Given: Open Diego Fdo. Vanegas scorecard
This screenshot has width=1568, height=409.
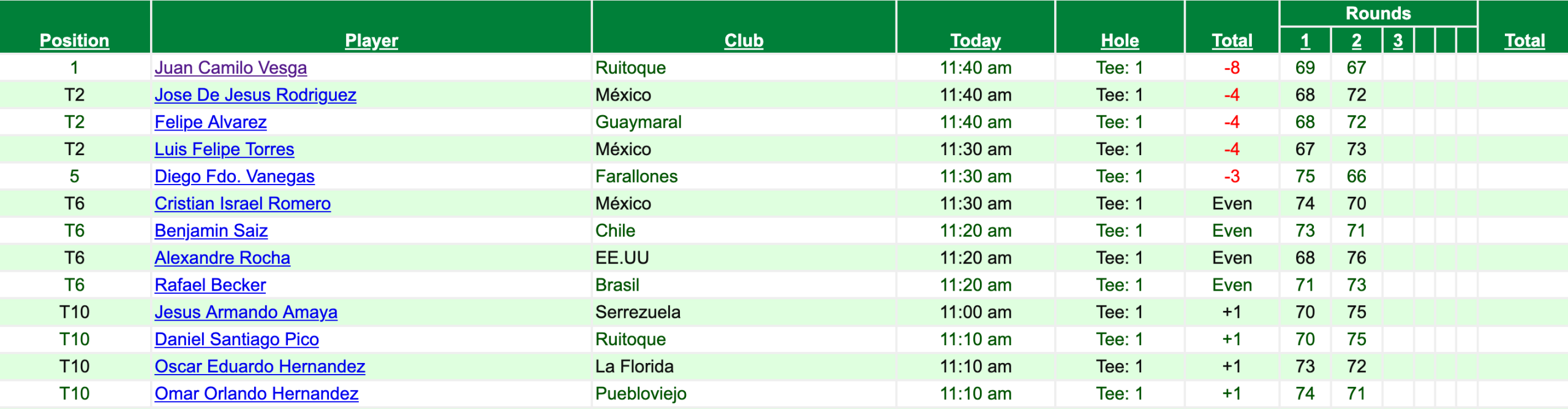Looking at the screenshot, I should point(234,177).
